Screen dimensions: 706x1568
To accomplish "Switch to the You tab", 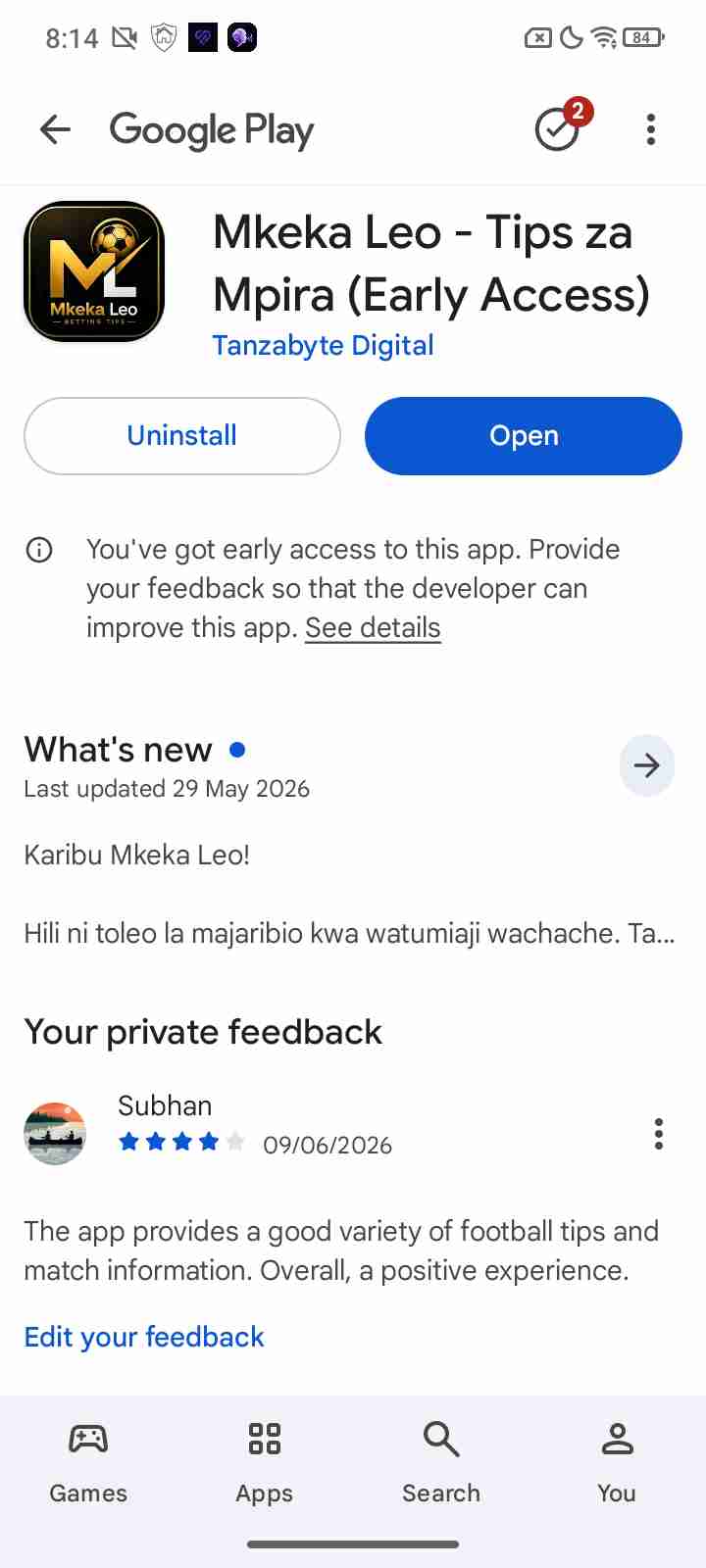I will pyautogui.click(x=617, y=1463).
